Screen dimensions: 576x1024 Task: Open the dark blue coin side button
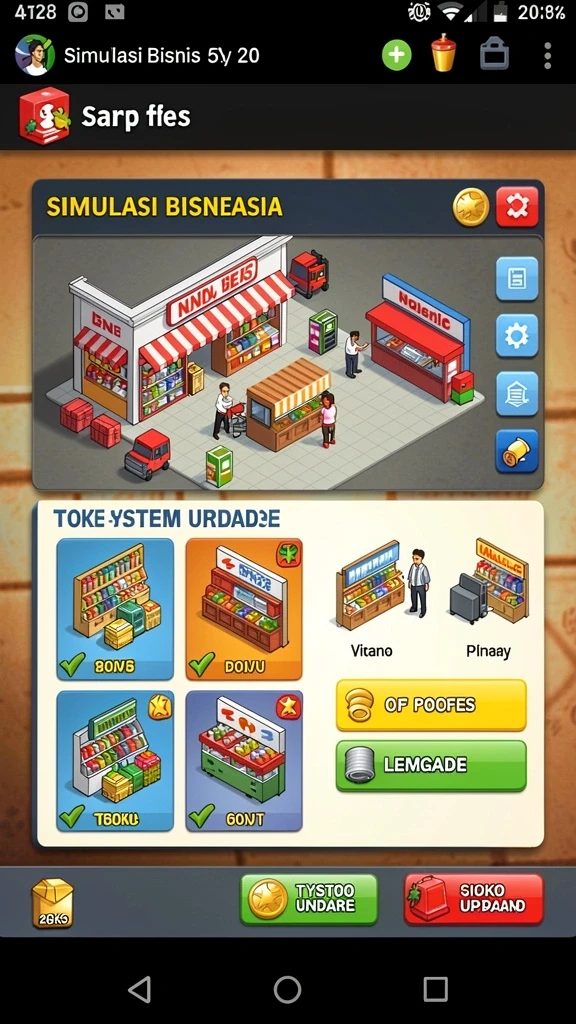517,451
